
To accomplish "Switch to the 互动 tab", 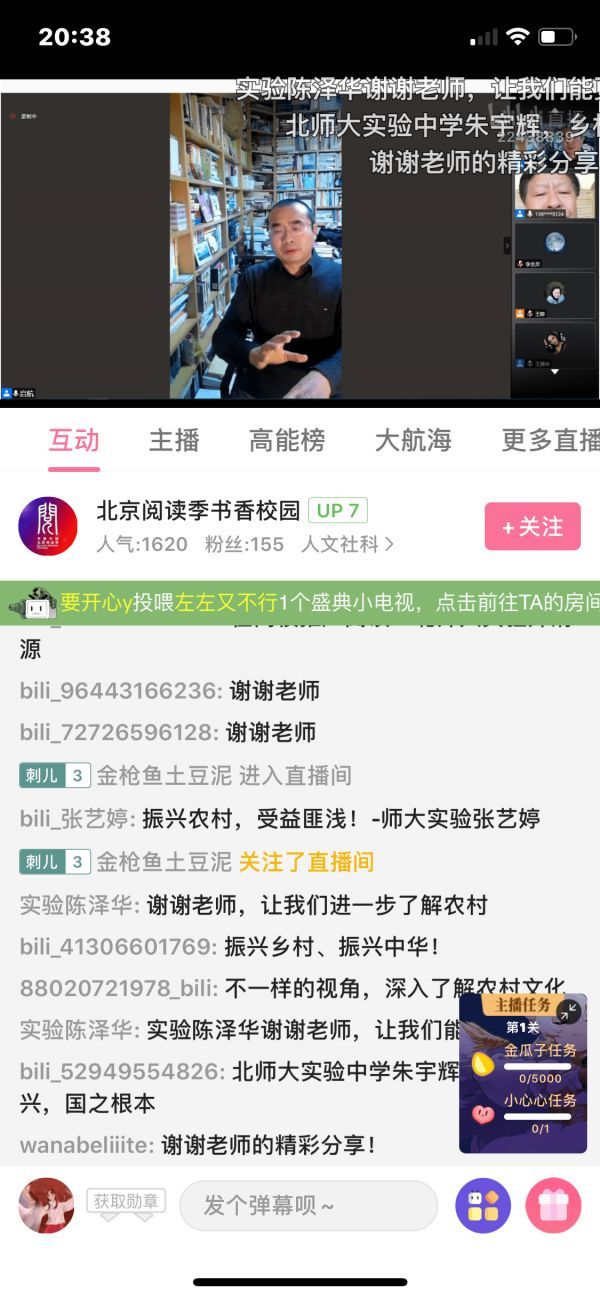I will [x=74, y=440].
